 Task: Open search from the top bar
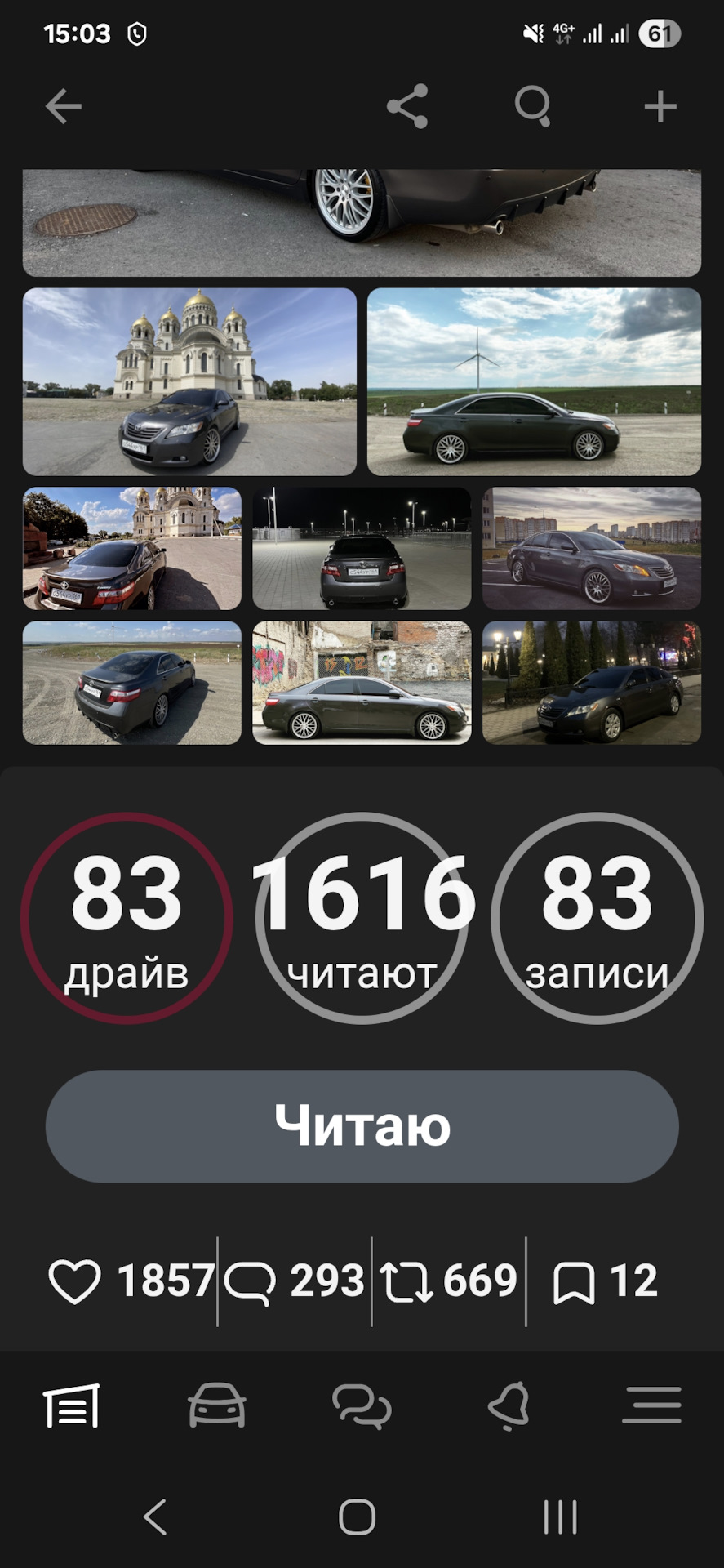[x=533, y=106]
